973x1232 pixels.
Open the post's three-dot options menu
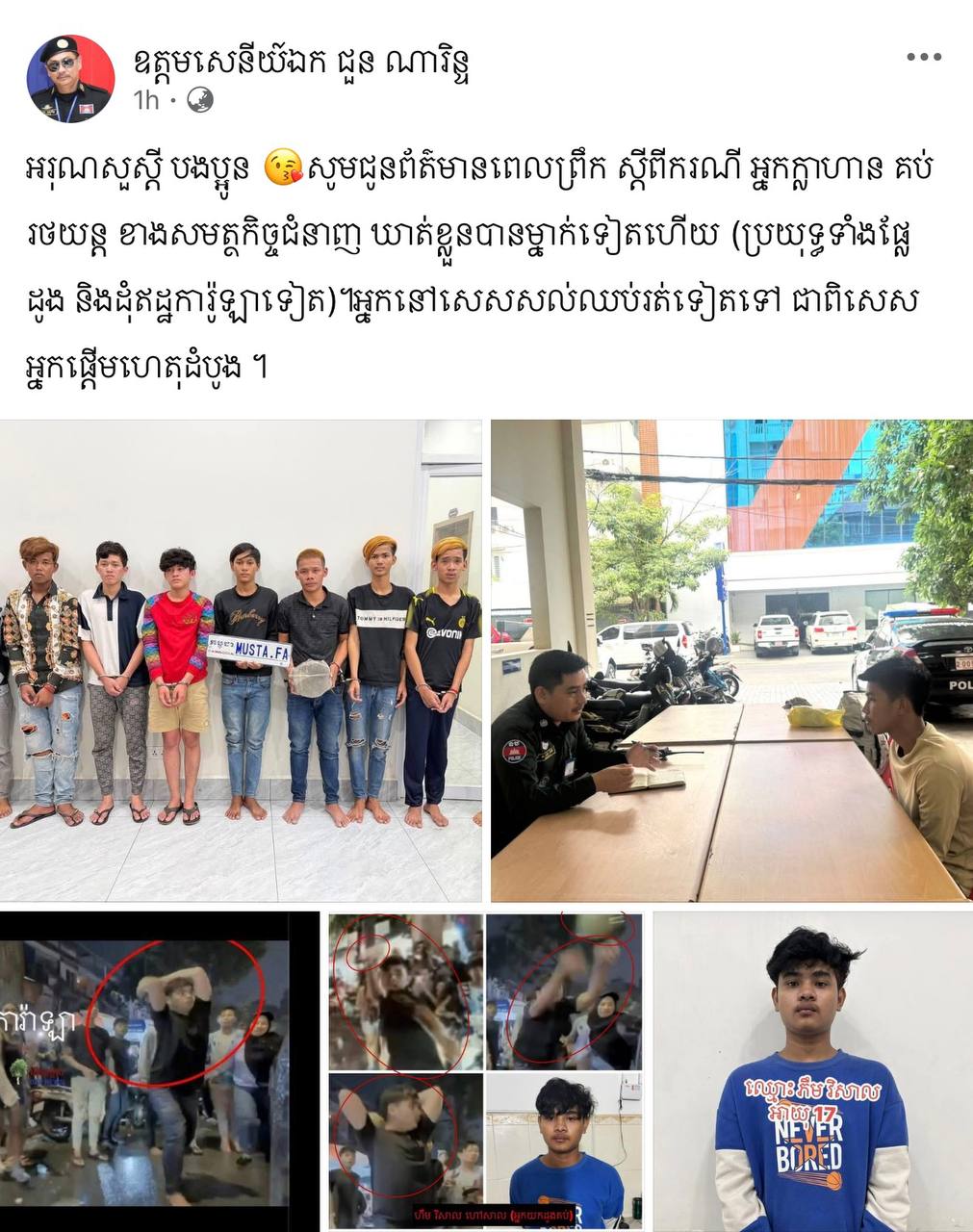tap(923, 58)
